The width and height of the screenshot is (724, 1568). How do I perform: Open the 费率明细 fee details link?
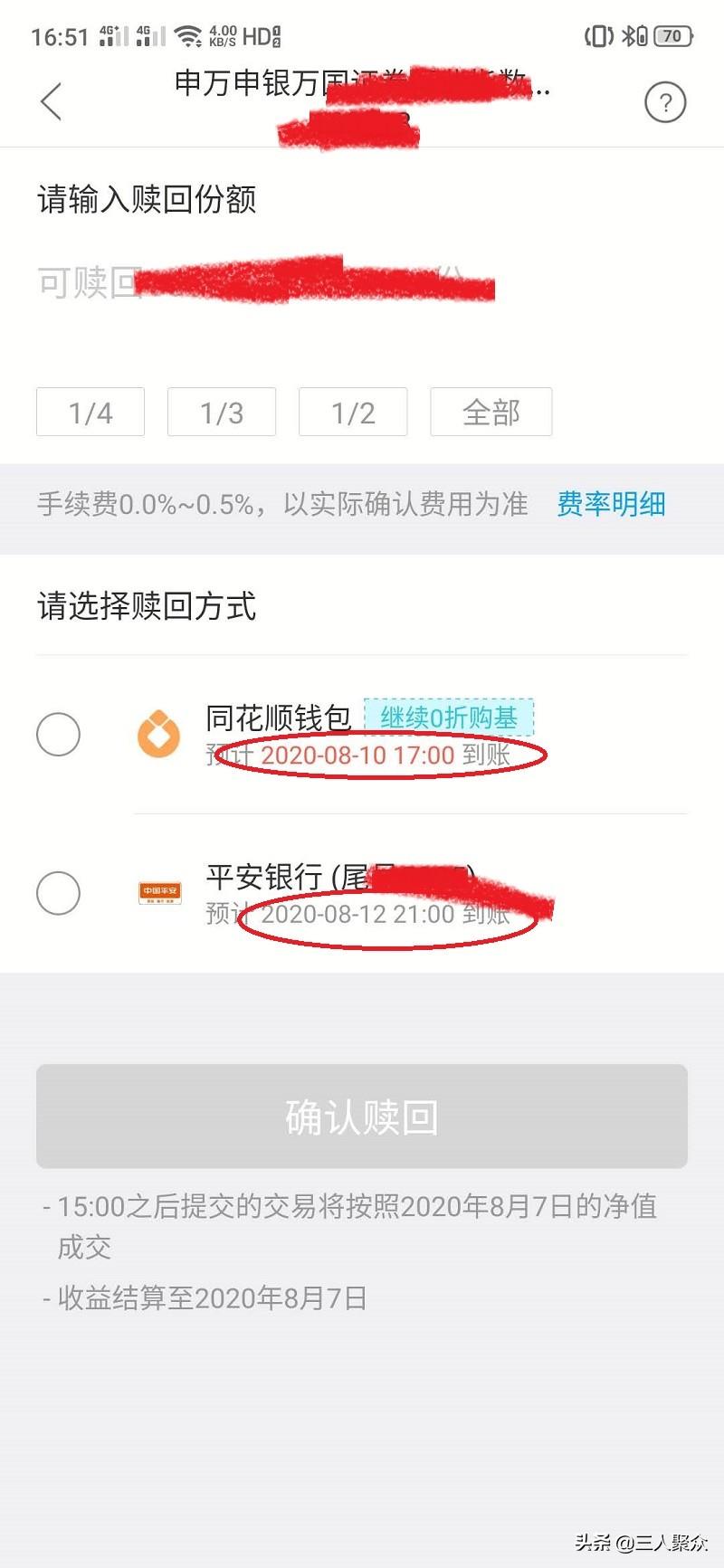click(611, 504)
